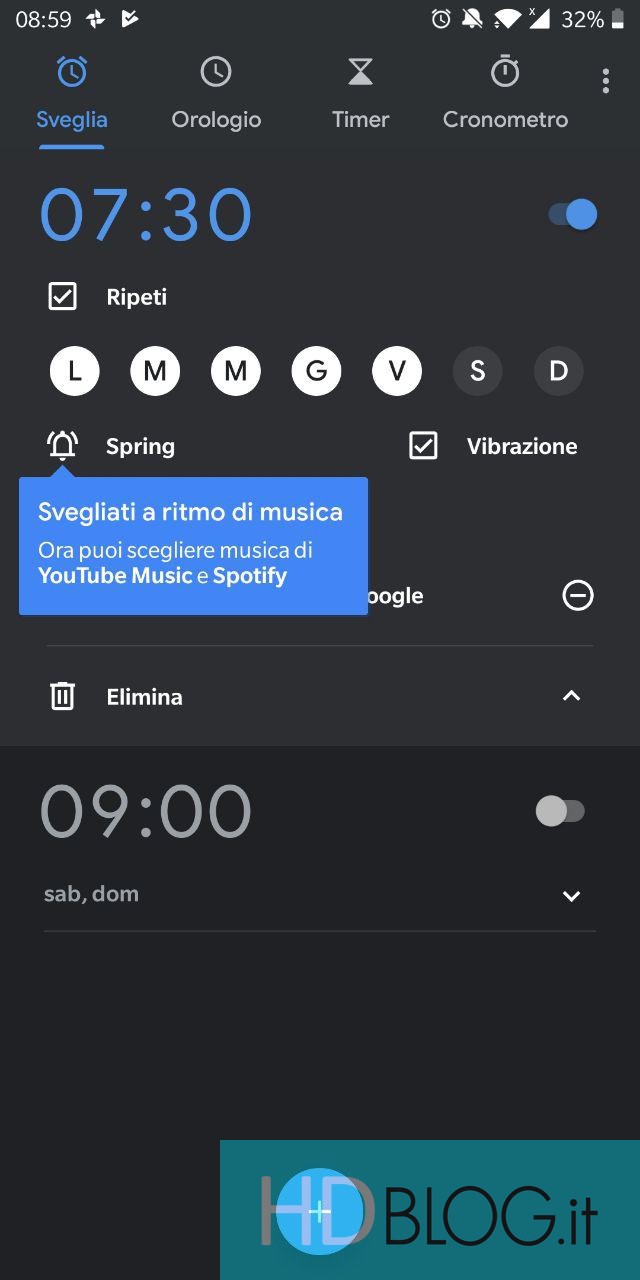Add a new alarm with the plus button
This screenshot has height=1280, width=640.
[x=319, y=1212]
